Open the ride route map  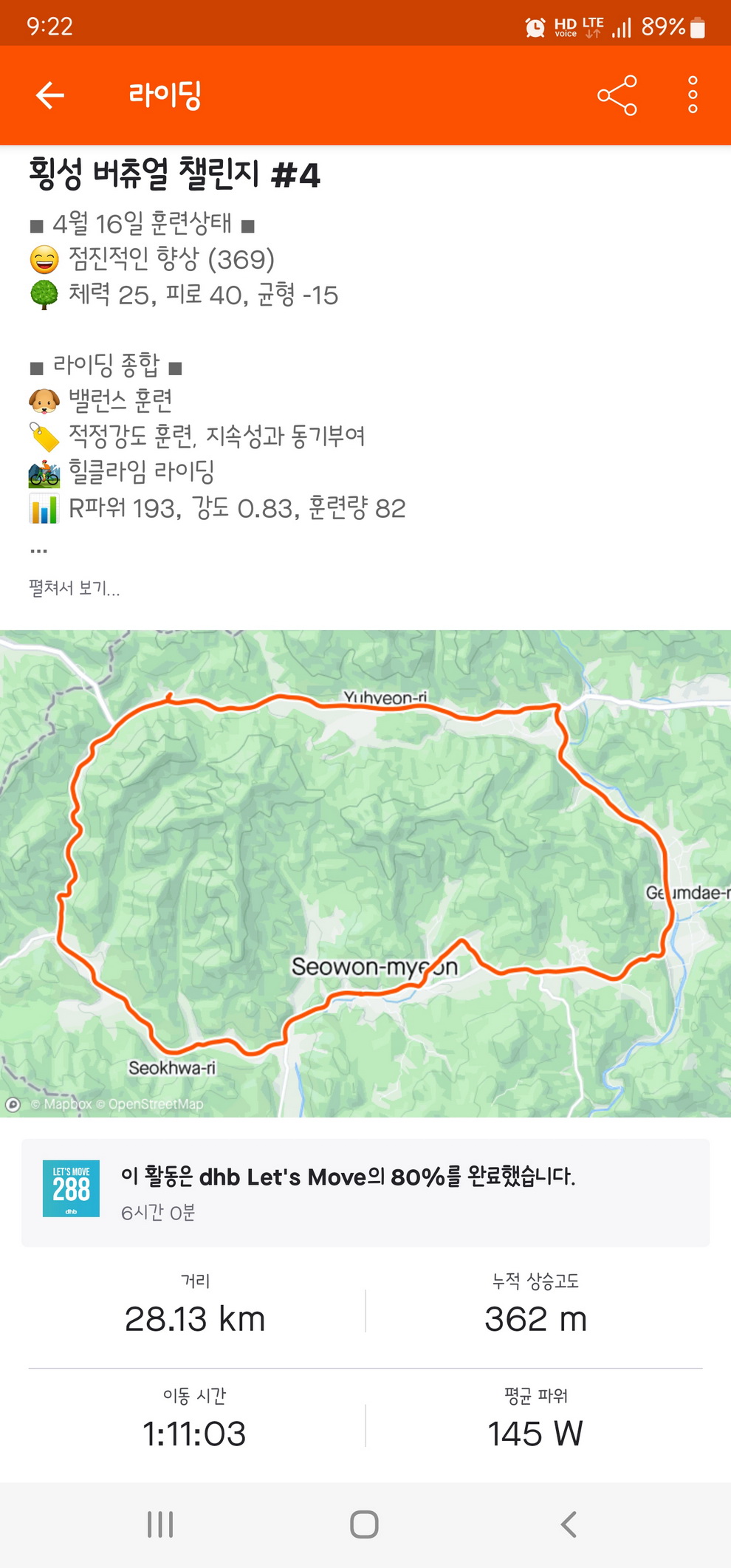click(x=365, y=873)
